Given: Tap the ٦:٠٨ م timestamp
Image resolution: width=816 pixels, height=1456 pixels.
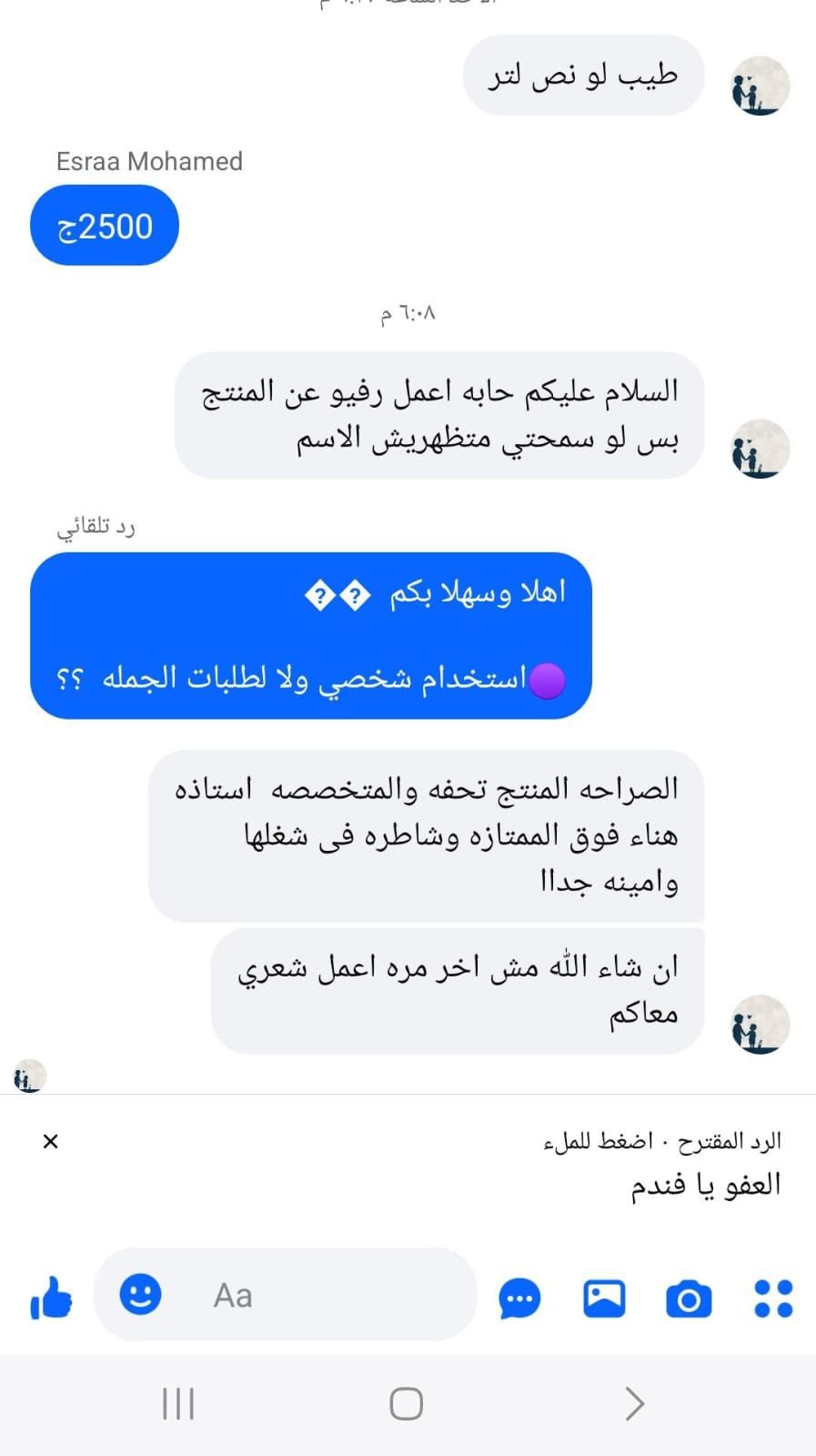Looking at the screenshot, I should (x=408, y=312).
